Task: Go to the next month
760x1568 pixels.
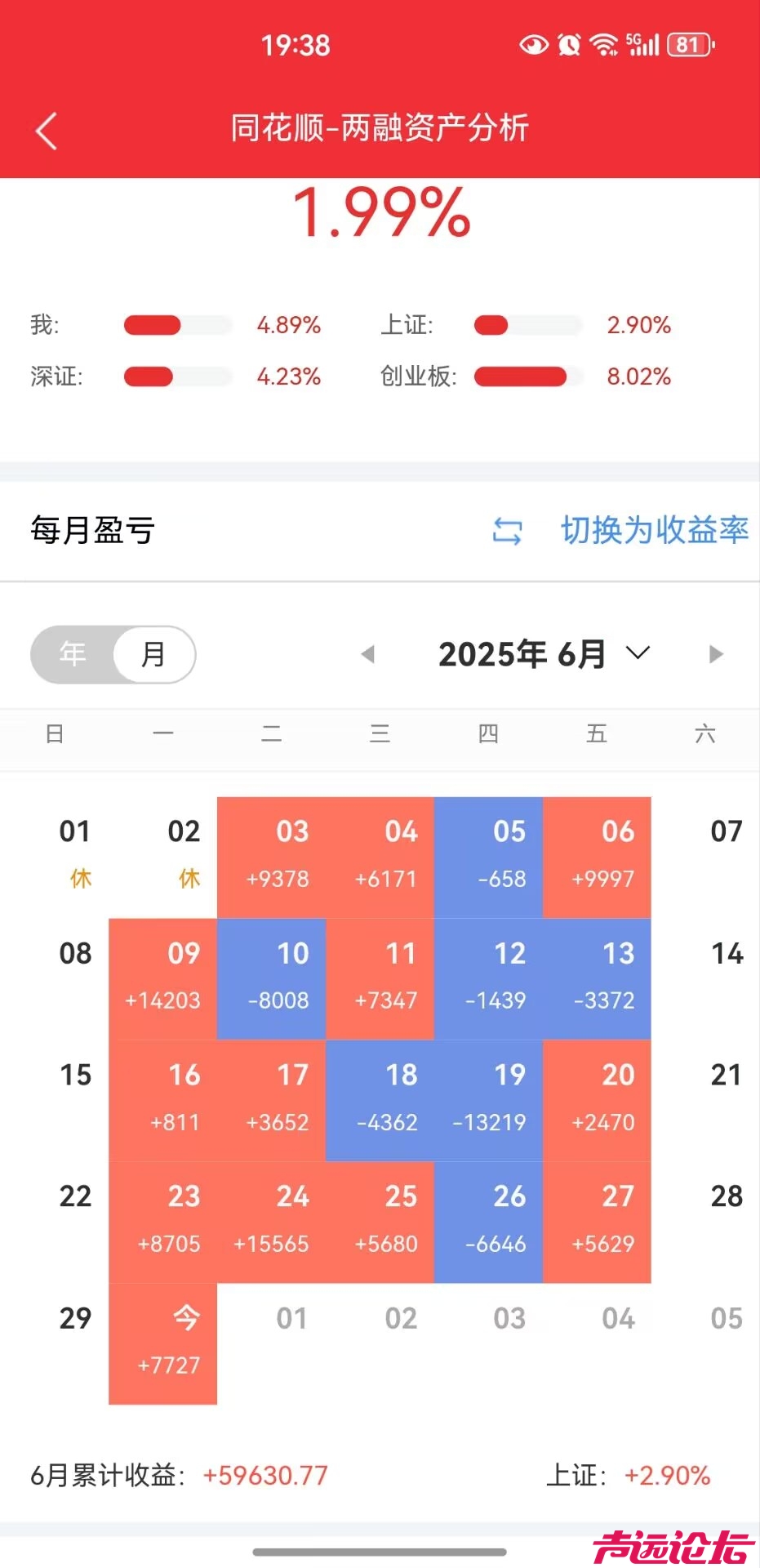Action: (x=716, y=653)
